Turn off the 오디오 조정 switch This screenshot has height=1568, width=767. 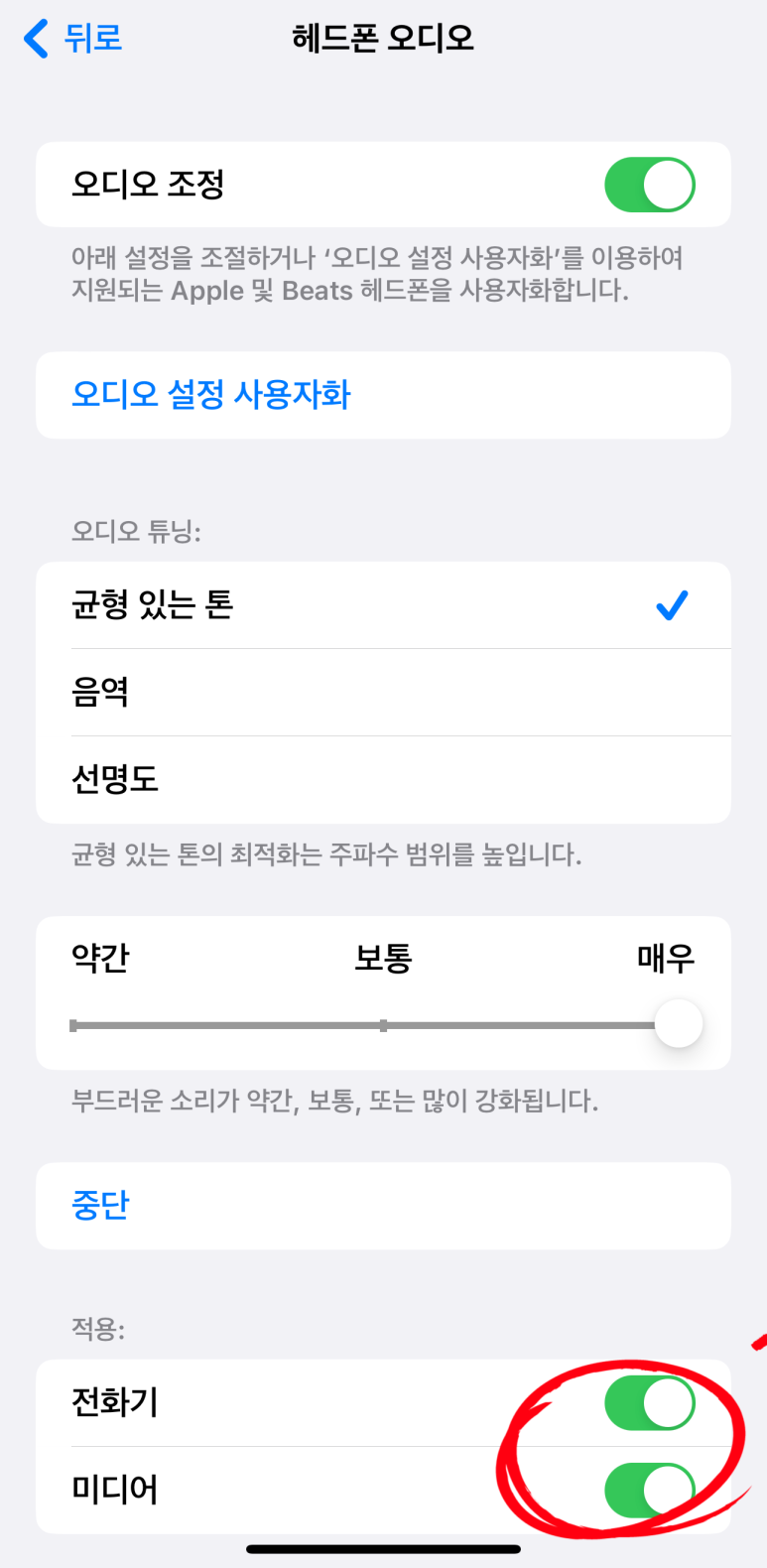point(650,185)
